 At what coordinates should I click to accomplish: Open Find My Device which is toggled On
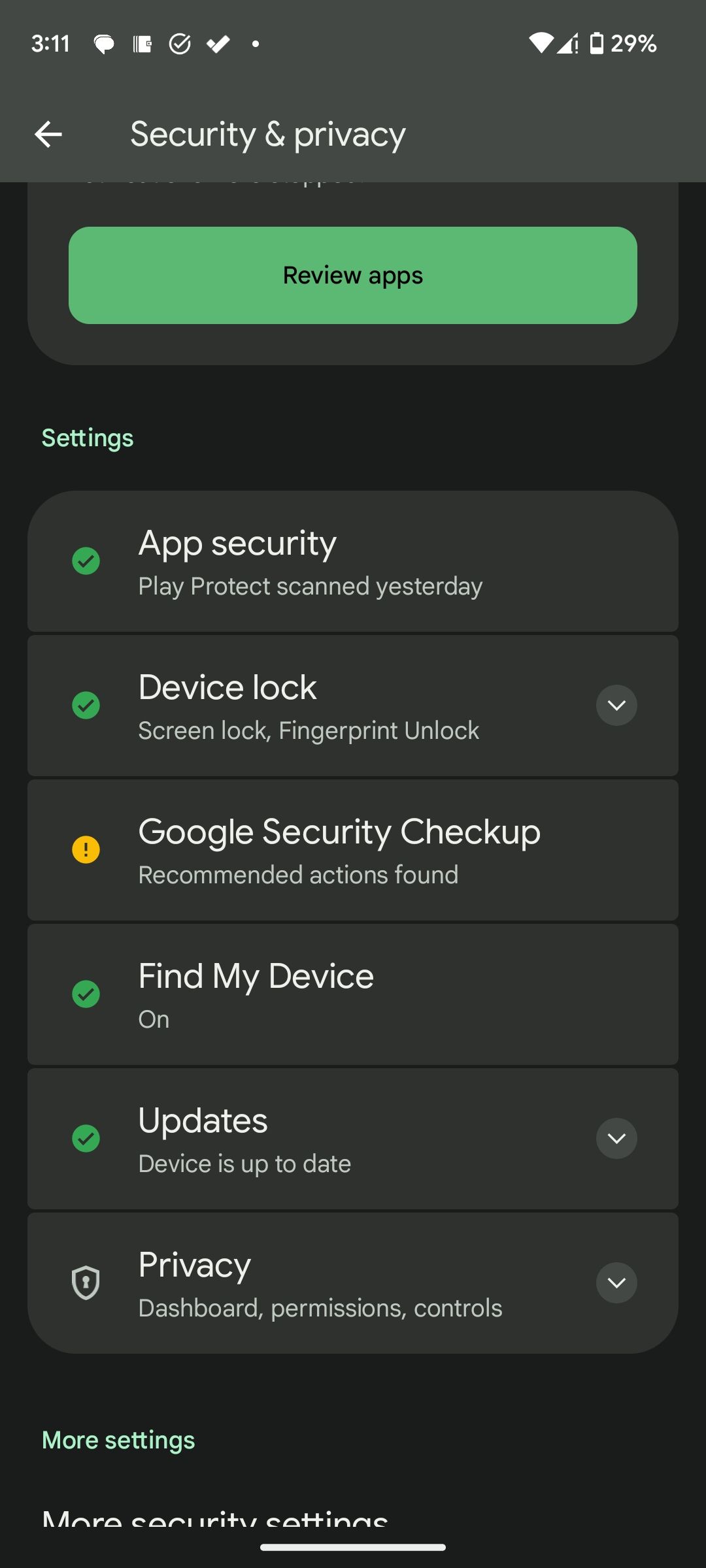click(x=353, y=994)
